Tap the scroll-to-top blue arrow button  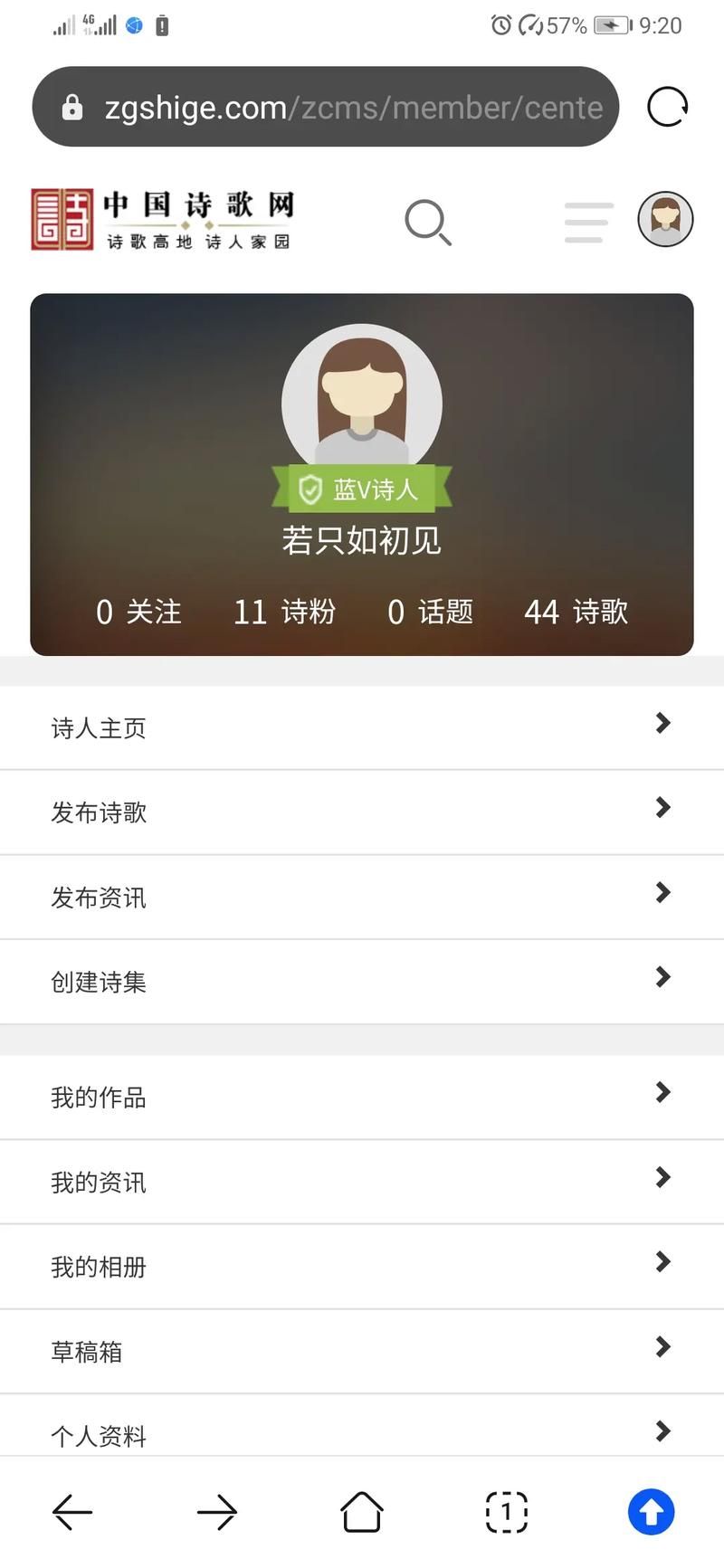pos(651,1511)
